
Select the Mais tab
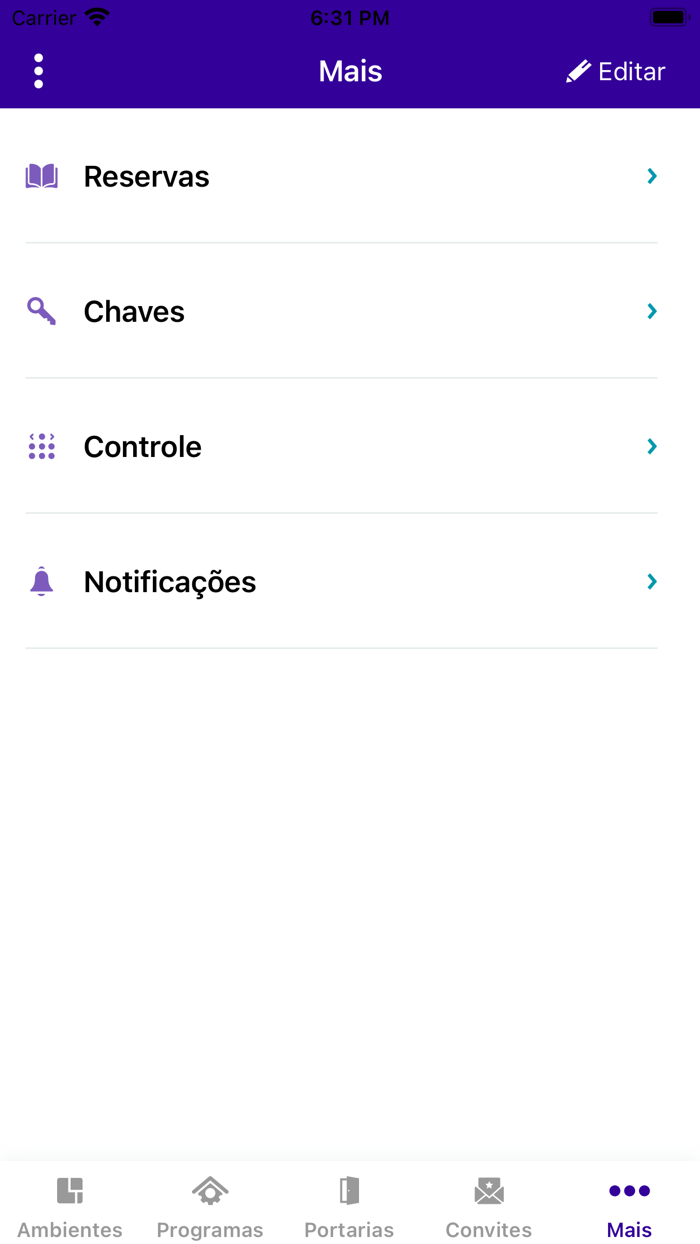pyautogui.click(x=629, y=1207)
